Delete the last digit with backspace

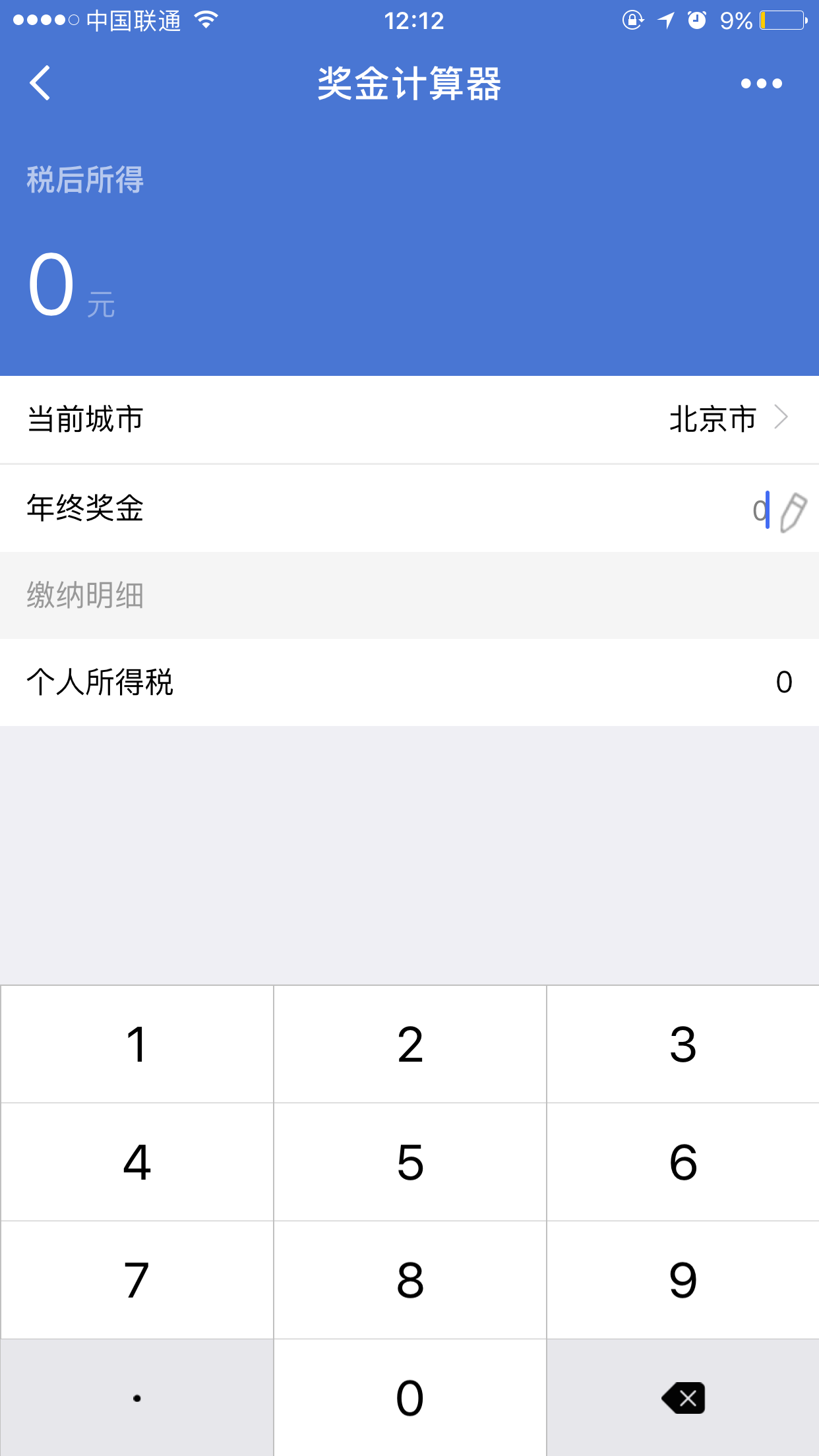click(682, 1398)
